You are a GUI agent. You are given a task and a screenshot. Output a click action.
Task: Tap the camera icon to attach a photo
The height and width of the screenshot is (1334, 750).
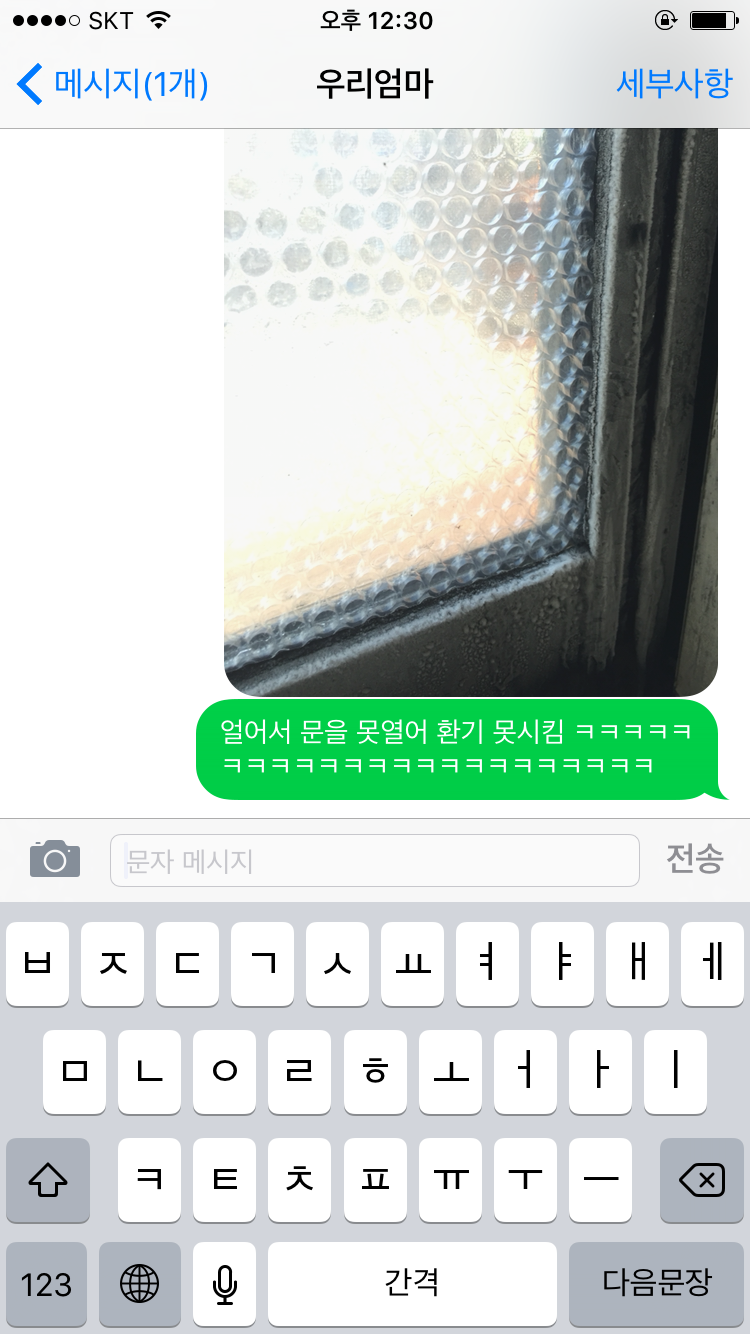[55, 859]
